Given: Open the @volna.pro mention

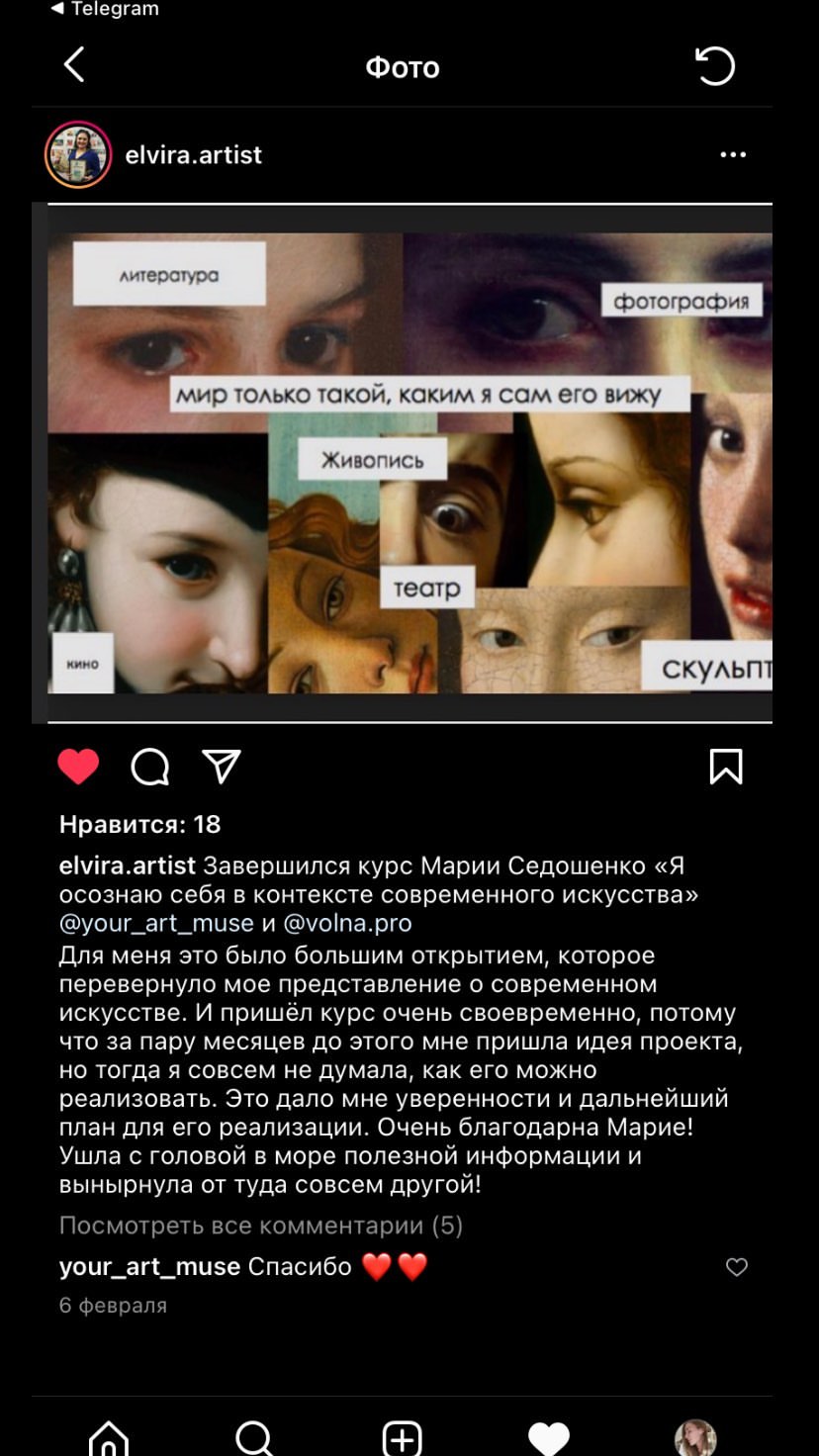Looking at the screenshot, I should coord(348,924).
